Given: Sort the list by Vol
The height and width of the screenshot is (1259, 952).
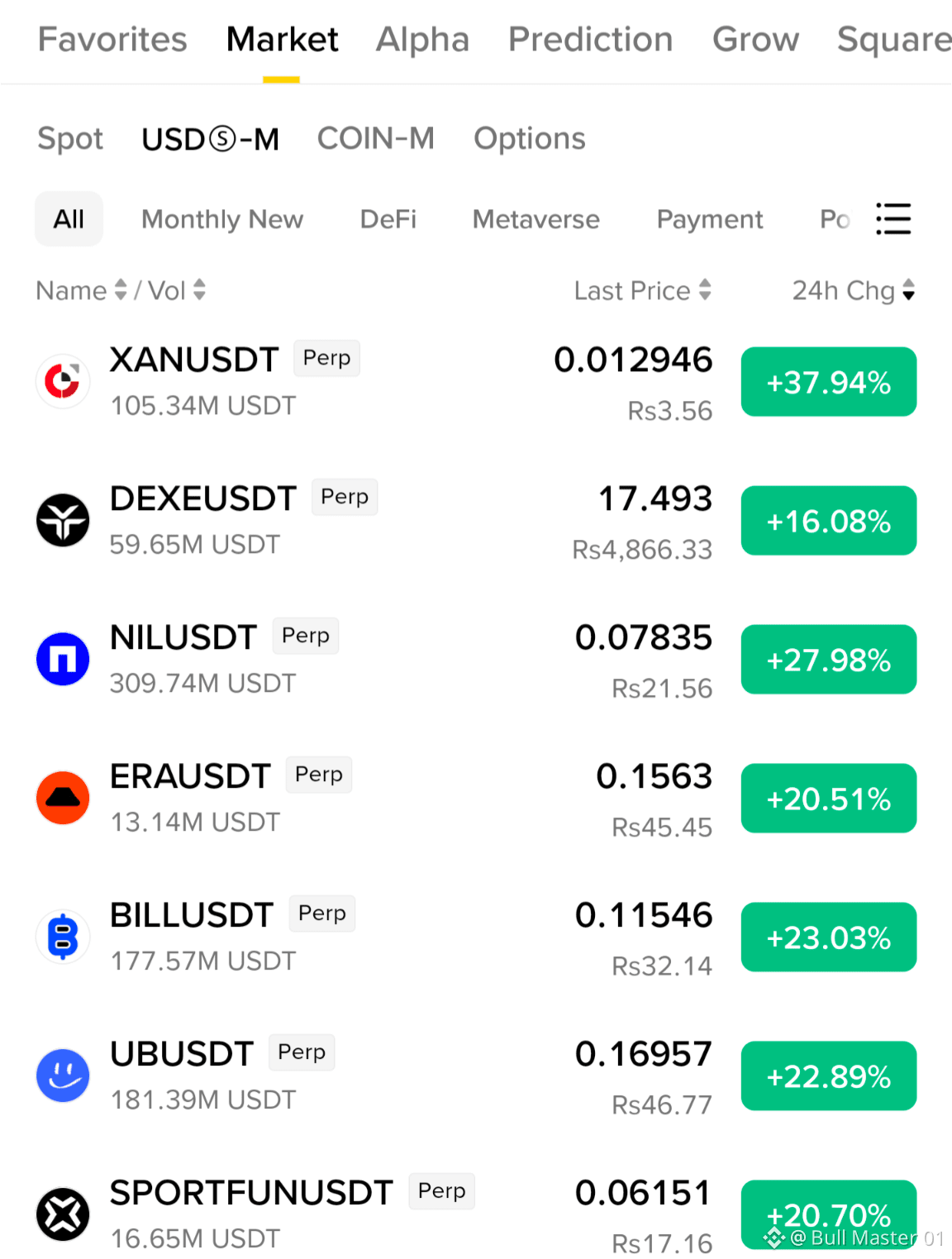Looking at the screenshot, I should pos(176,290).
